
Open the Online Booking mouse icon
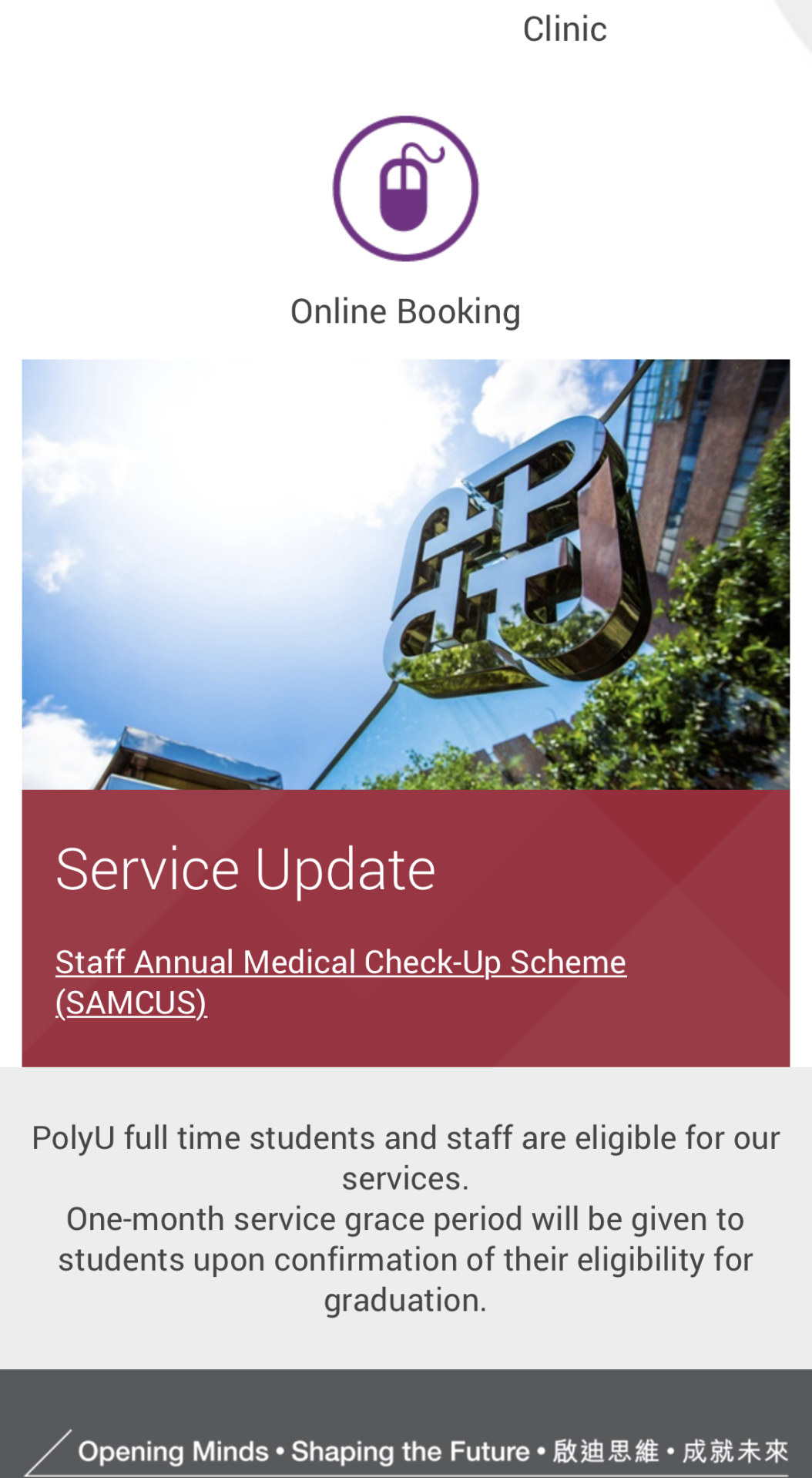pos(405,189)
